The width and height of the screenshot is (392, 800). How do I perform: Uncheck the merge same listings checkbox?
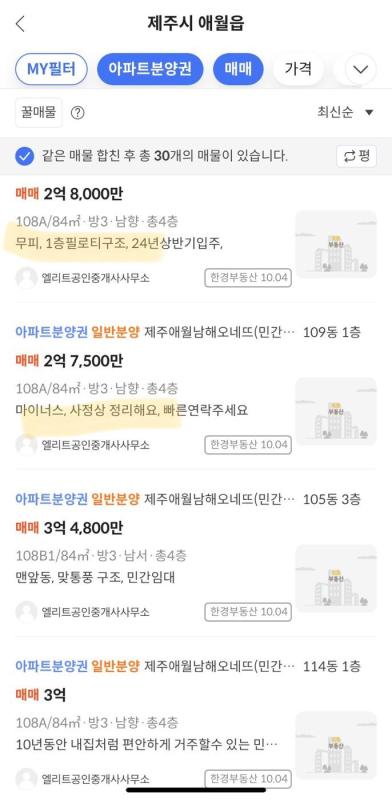click(x=24, y=156)
